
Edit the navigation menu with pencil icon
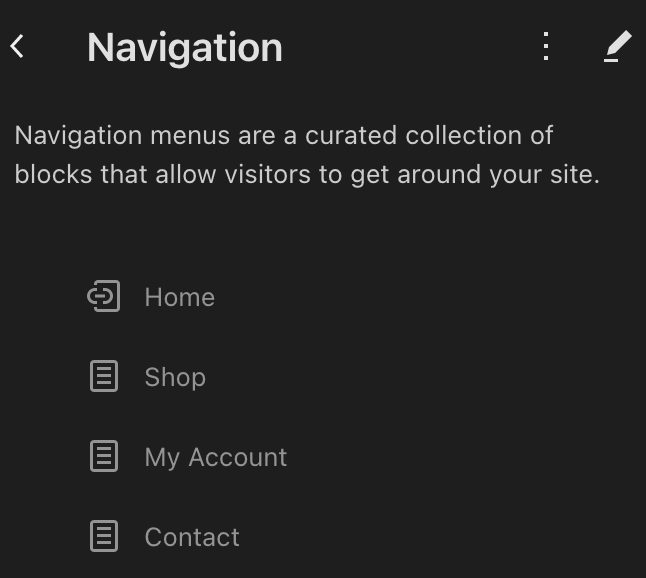(617, 46)
